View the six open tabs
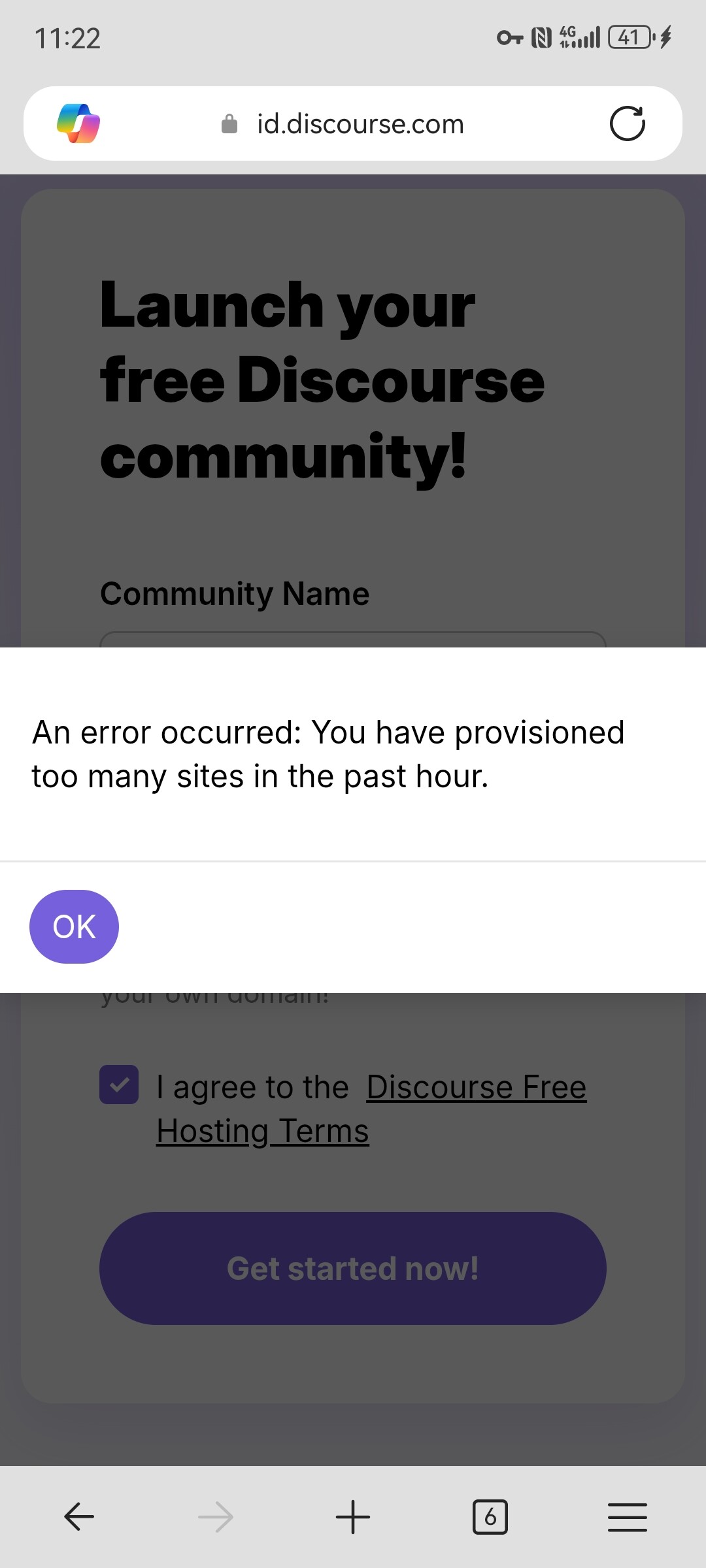706x1568 pixels. pyautogui.click(x=490, y=1516)
